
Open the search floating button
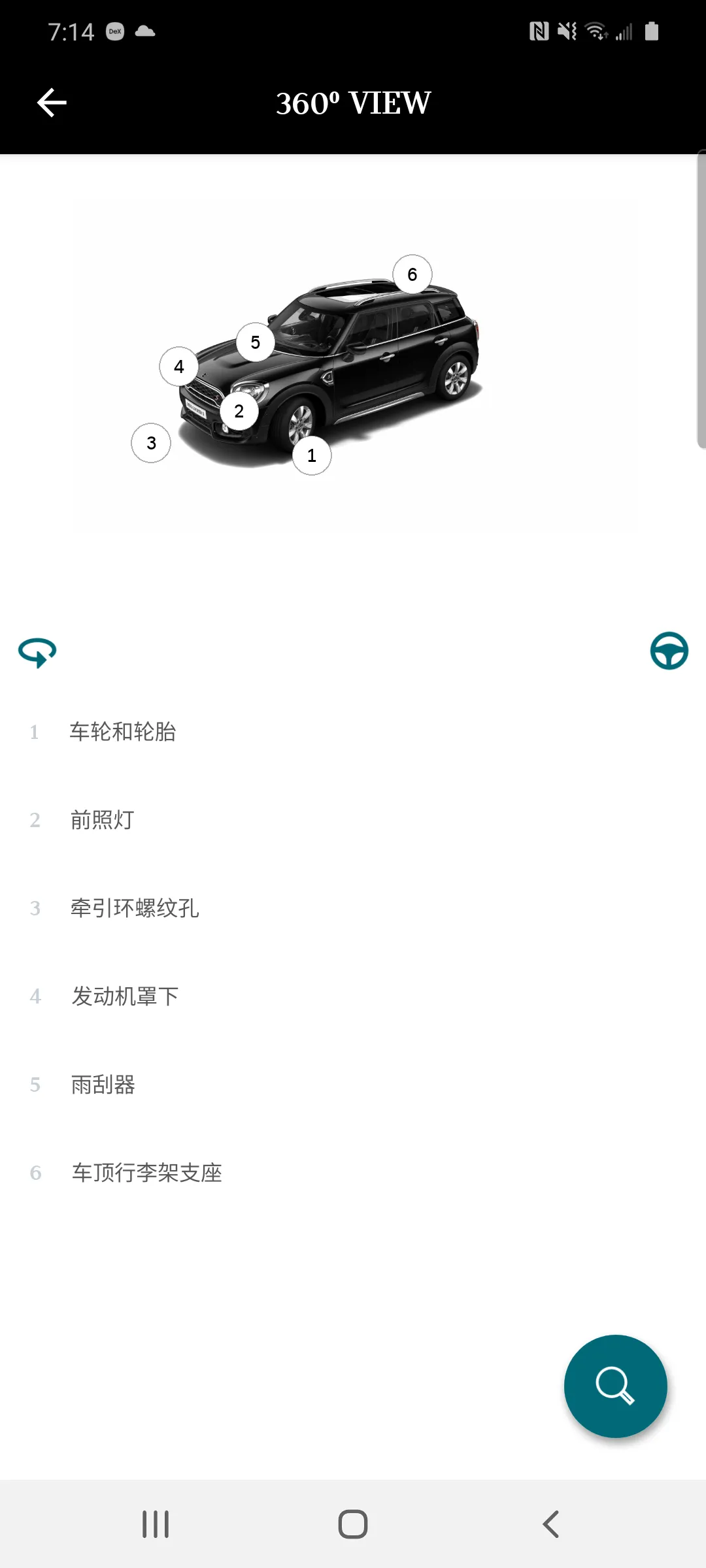click(615, 1386)
